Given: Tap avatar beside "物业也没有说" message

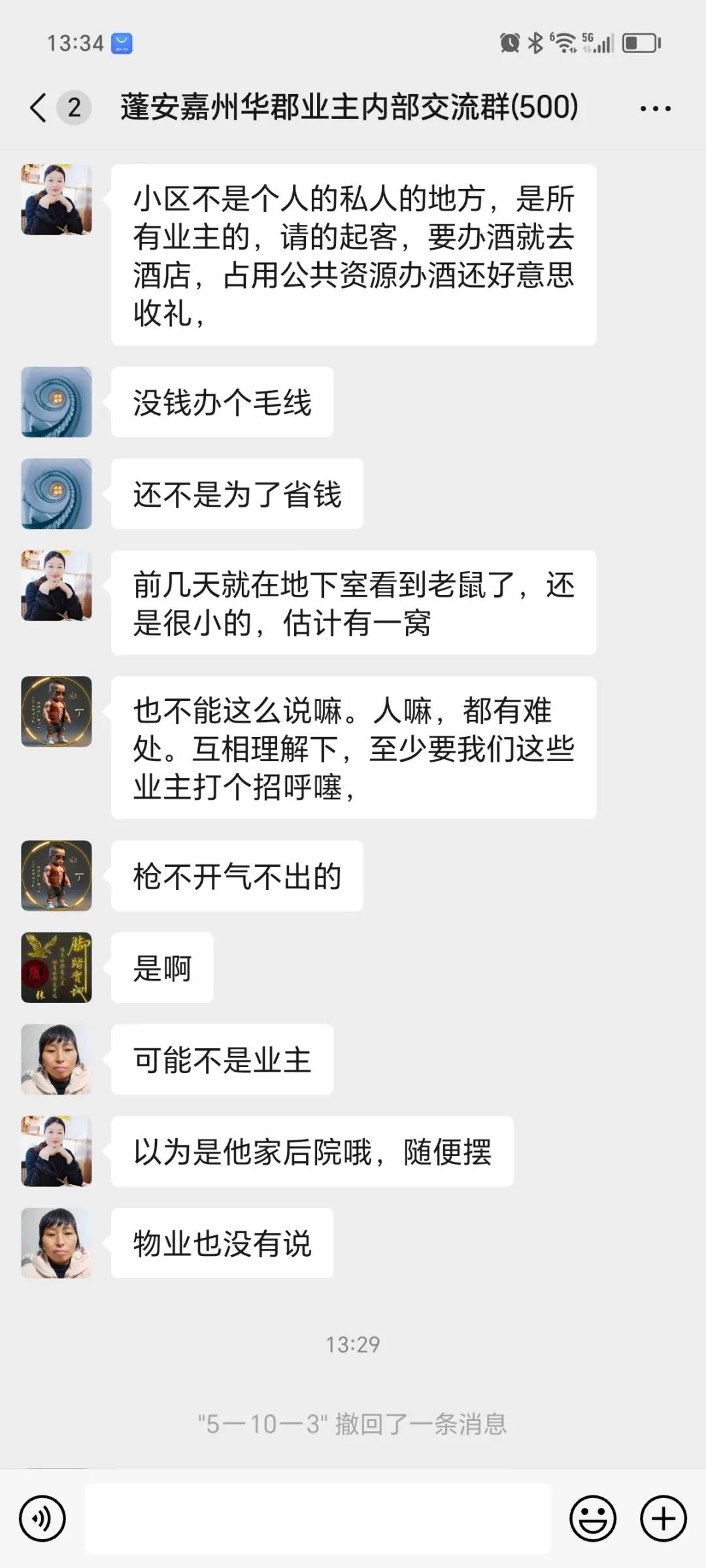Looking at the screenshot, I should (57, 1243).
